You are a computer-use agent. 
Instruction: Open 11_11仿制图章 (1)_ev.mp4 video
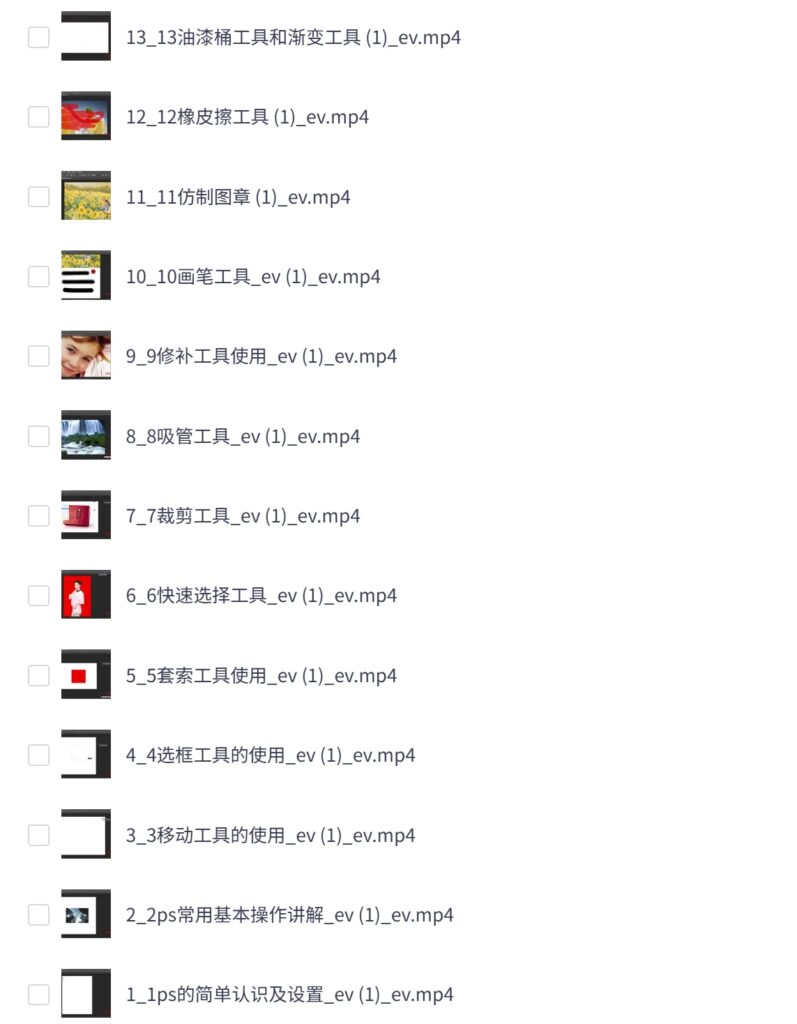(238, 197)
